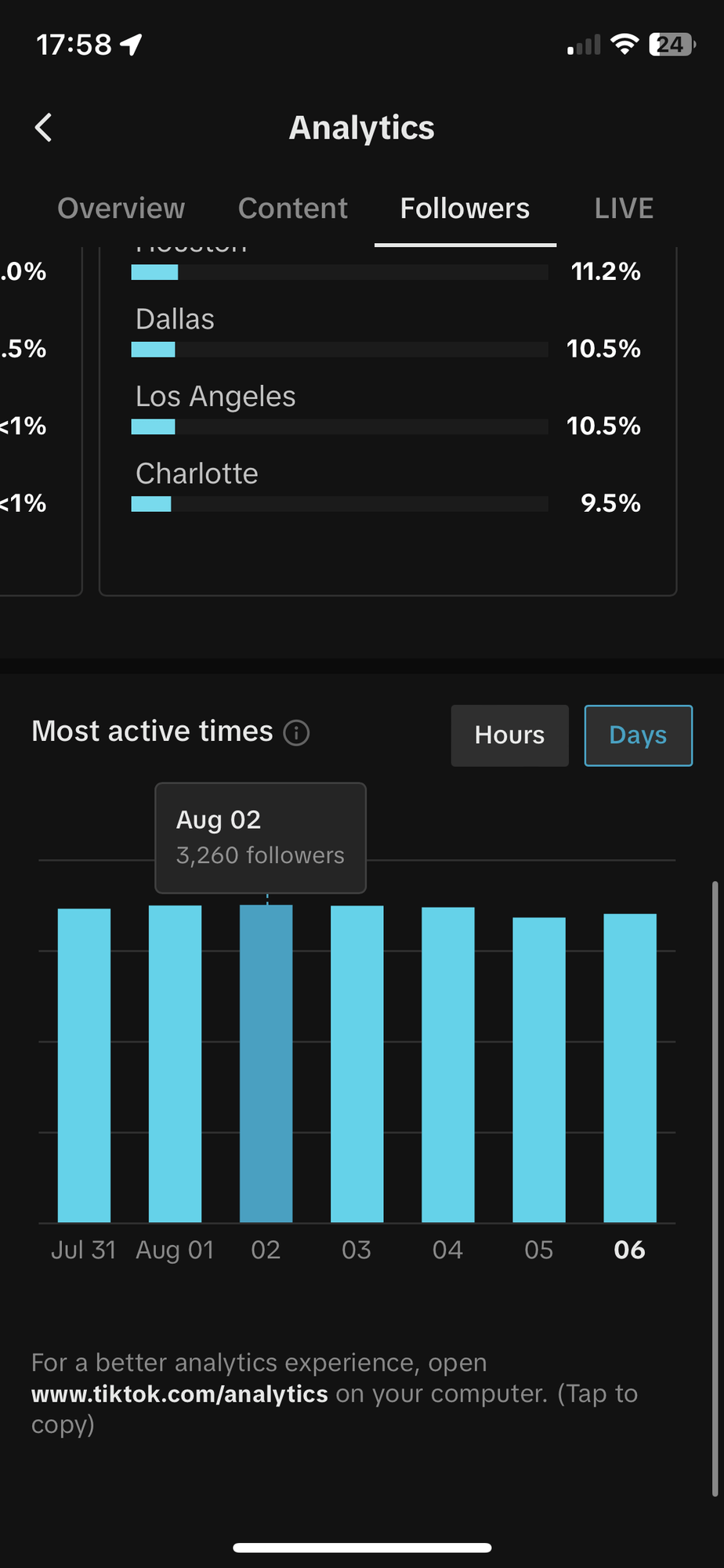Keep Days view selected by tapping Days
724x1568 pixels.
638,735
